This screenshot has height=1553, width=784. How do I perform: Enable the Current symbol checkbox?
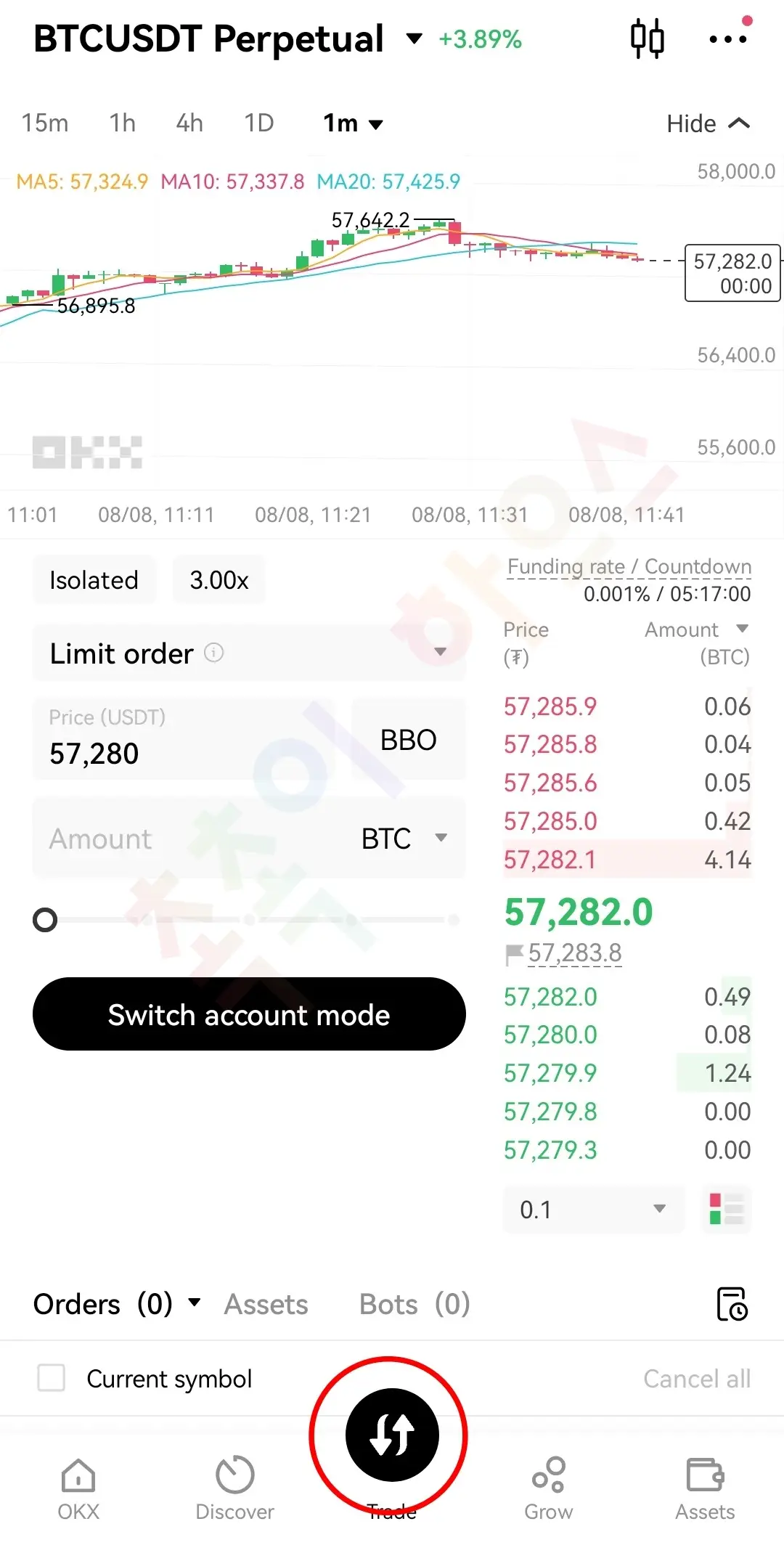(52, 1378)
